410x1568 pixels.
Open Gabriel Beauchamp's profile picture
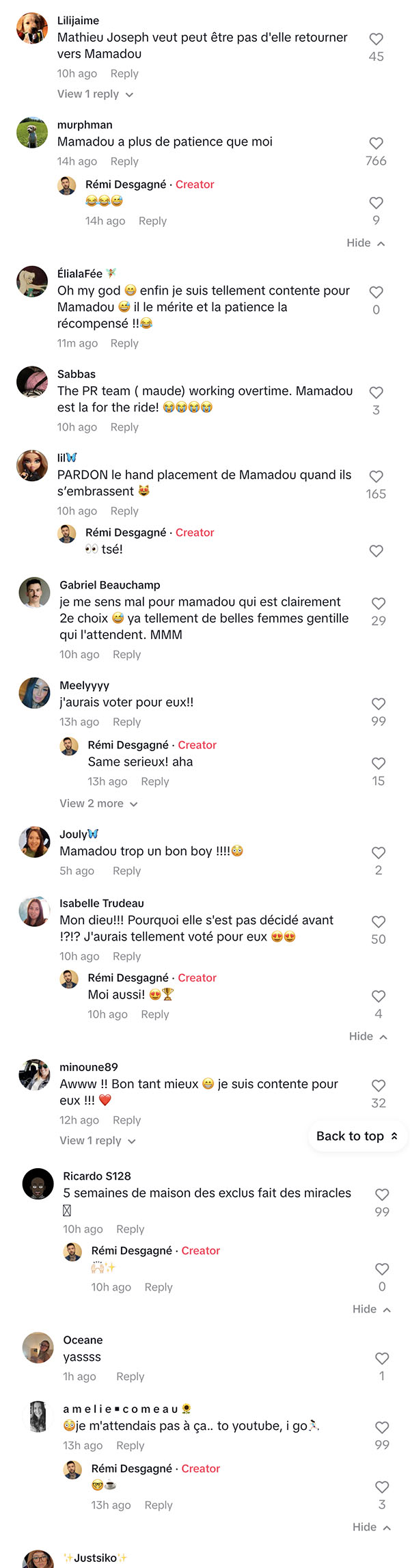coord(34,593)
